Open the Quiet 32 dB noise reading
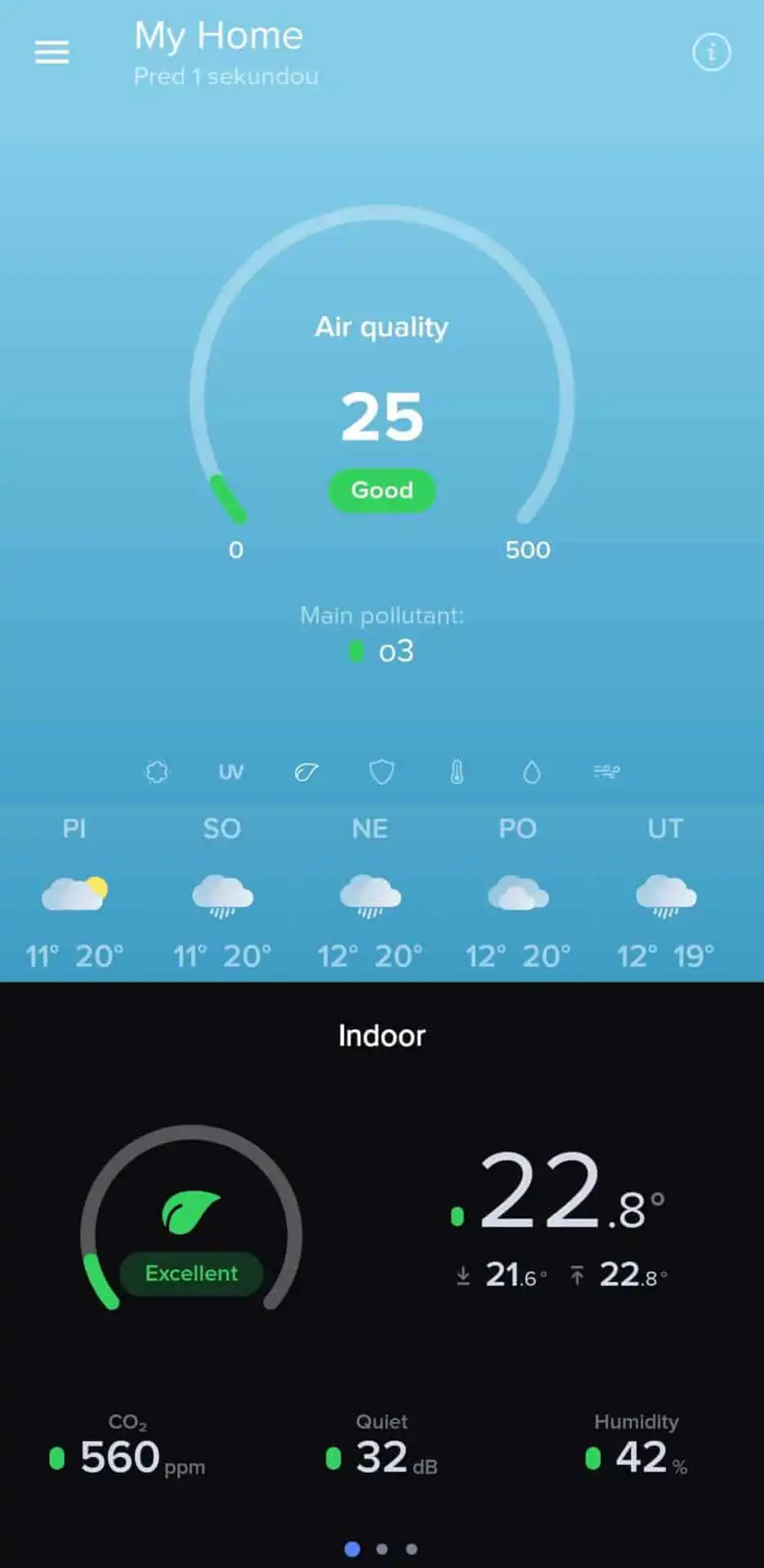The height and width of the screenshot is (1568, 764). (x=381, y=1448)
